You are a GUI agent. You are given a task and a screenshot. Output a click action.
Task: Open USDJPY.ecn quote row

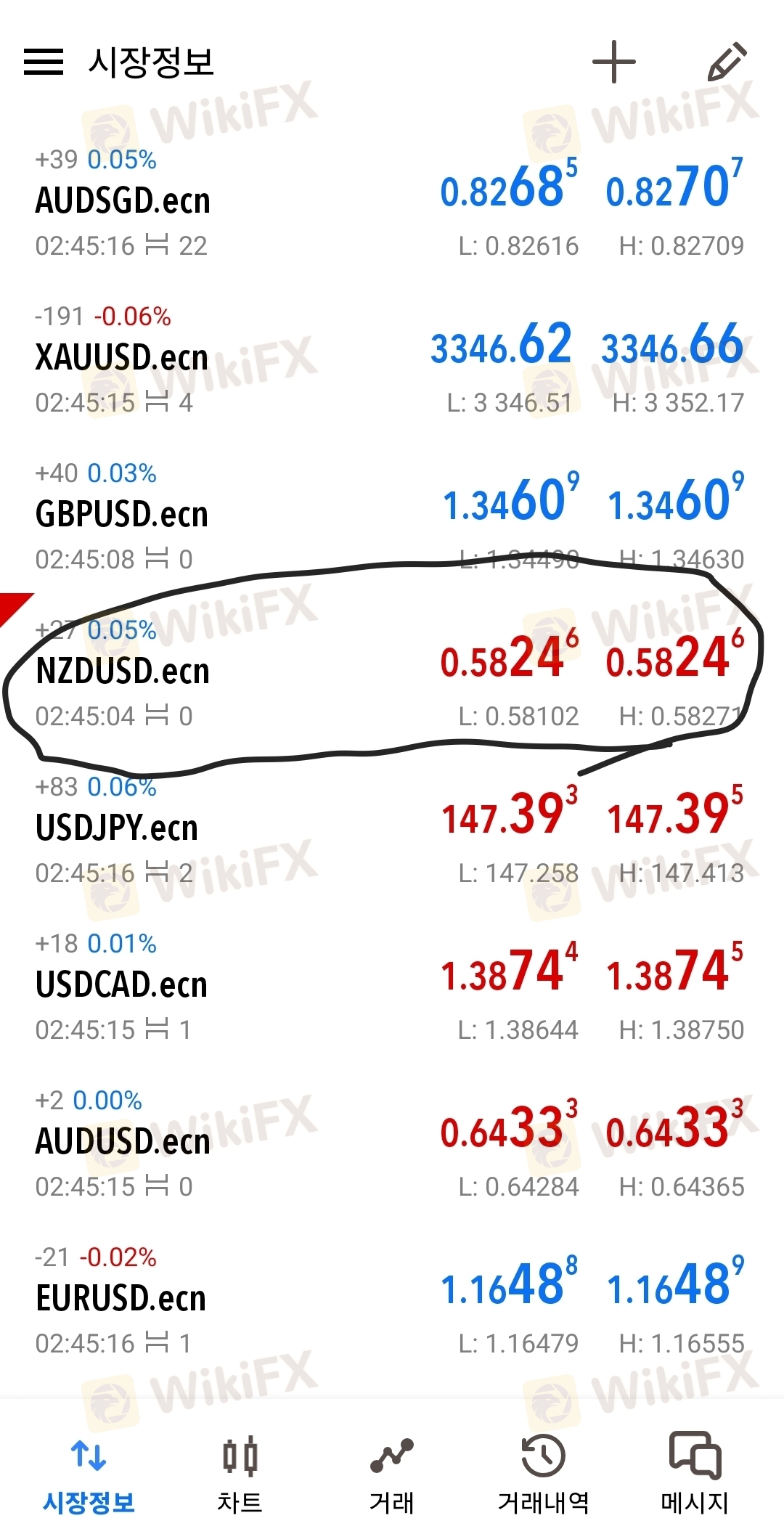(392, 830)
